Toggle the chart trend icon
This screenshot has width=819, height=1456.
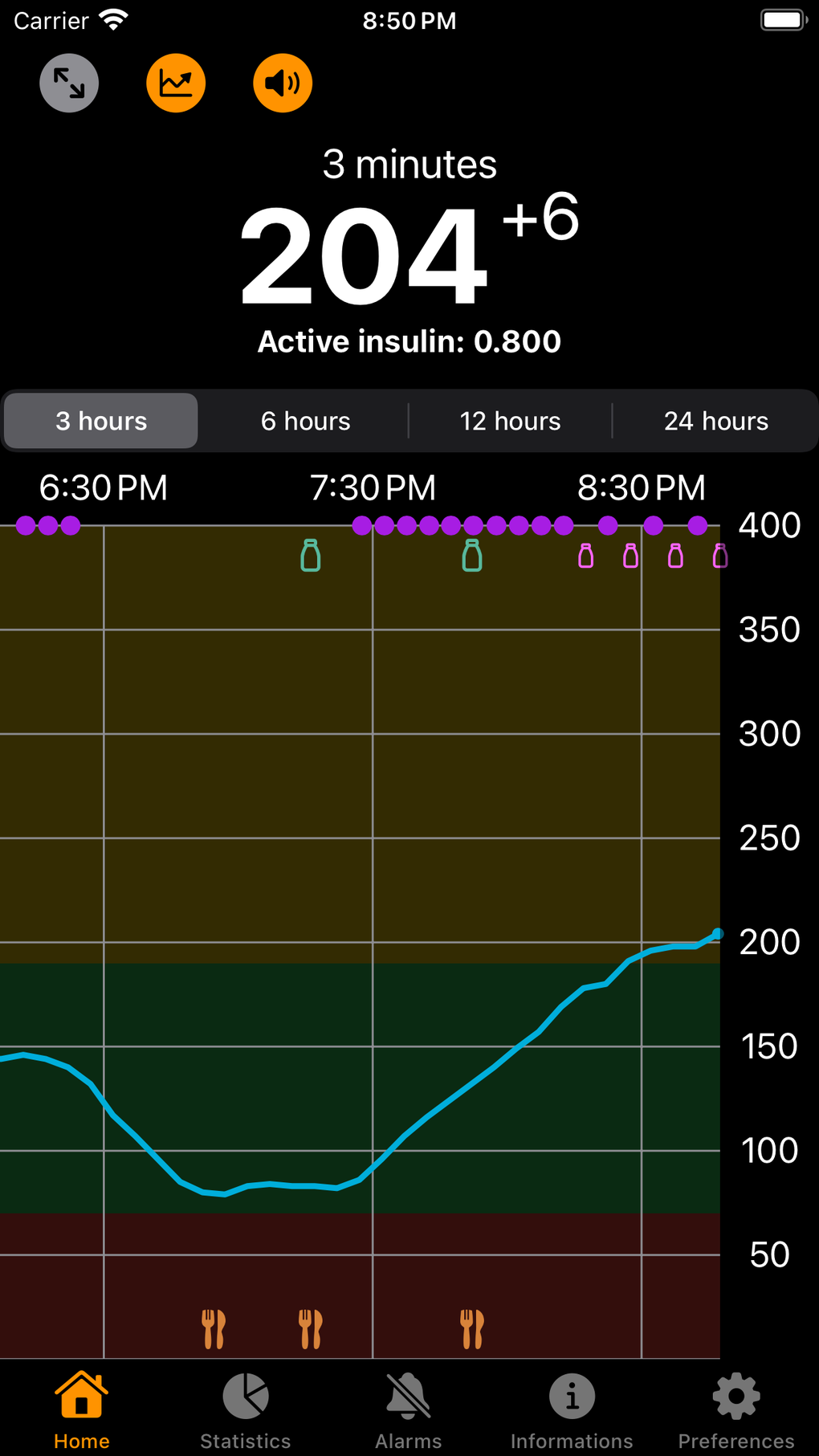coord(176,83)
